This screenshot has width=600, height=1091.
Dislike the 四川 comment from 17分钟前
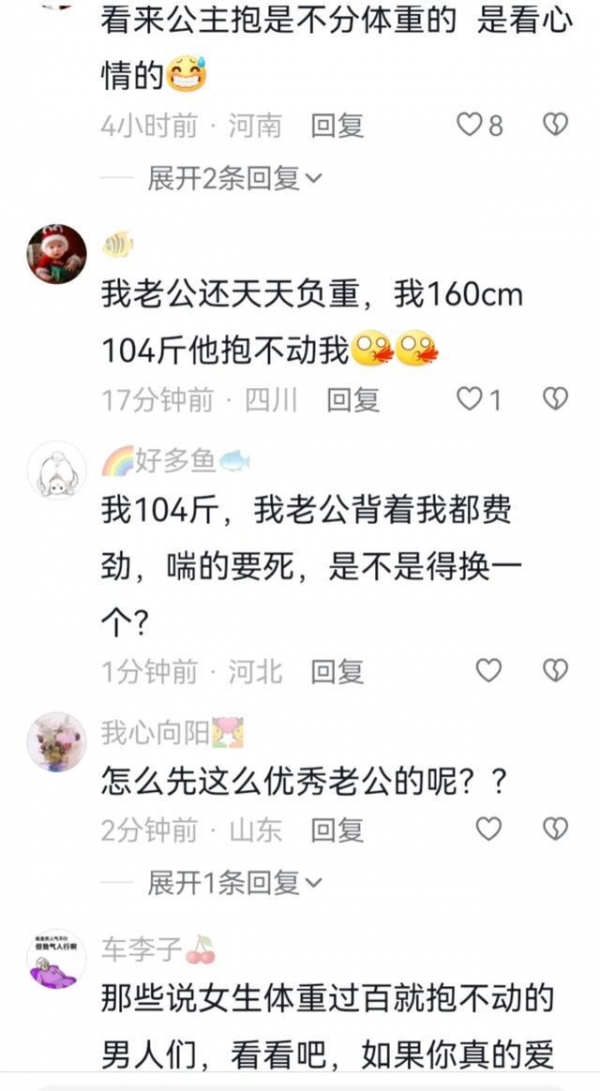pyautogui.click(x=555, y=400)
